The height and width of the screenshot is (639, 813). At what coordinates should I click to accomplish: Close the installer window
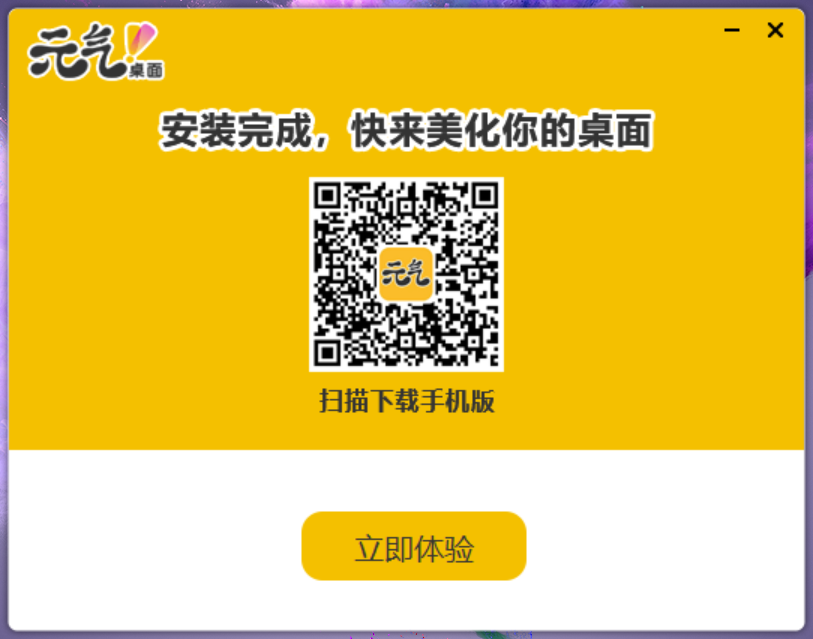775,31
